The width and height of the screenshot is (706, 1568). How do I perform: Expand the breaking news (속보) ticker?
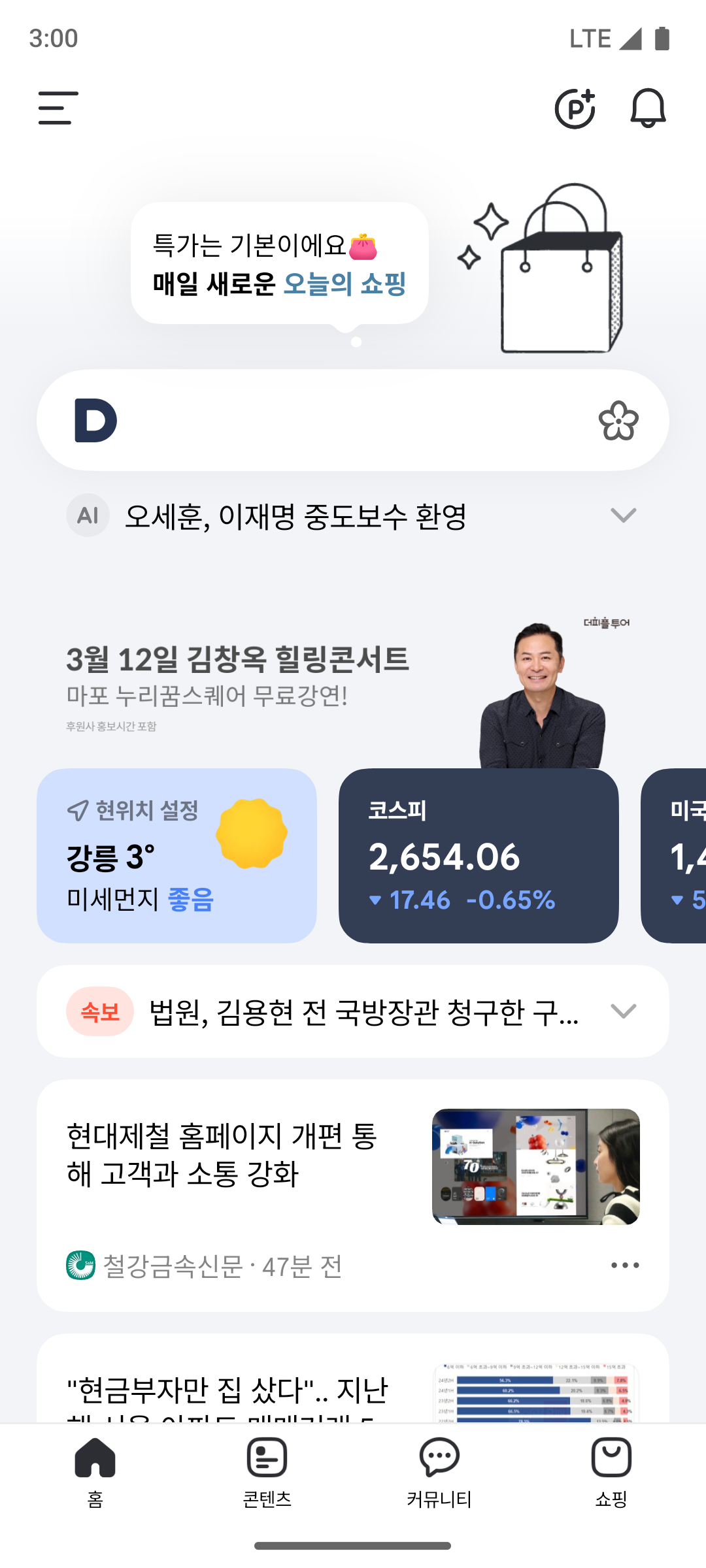coord(623,1011)
